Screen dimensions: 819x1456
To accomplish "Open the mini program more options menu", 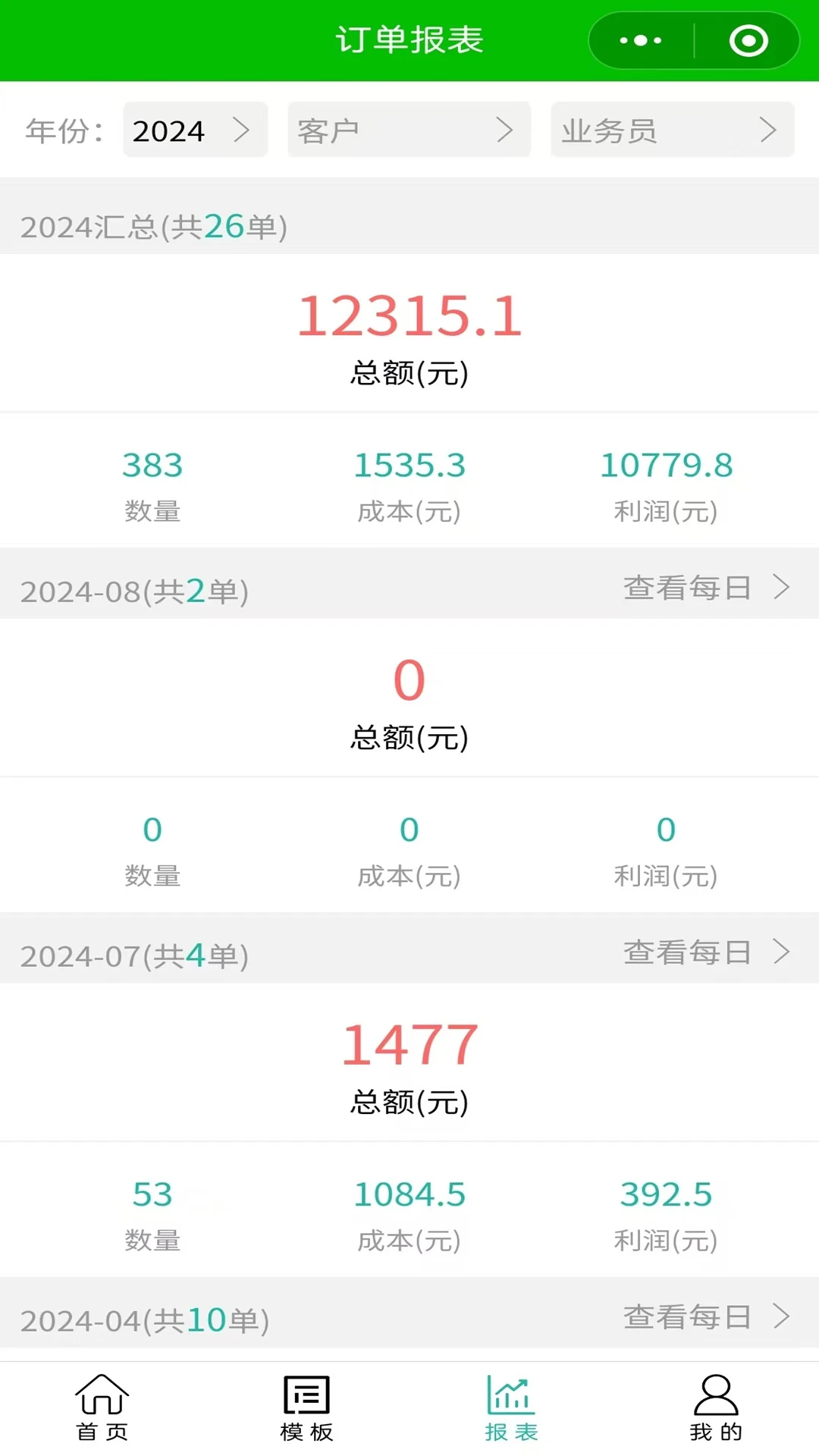I will (641, 41).
